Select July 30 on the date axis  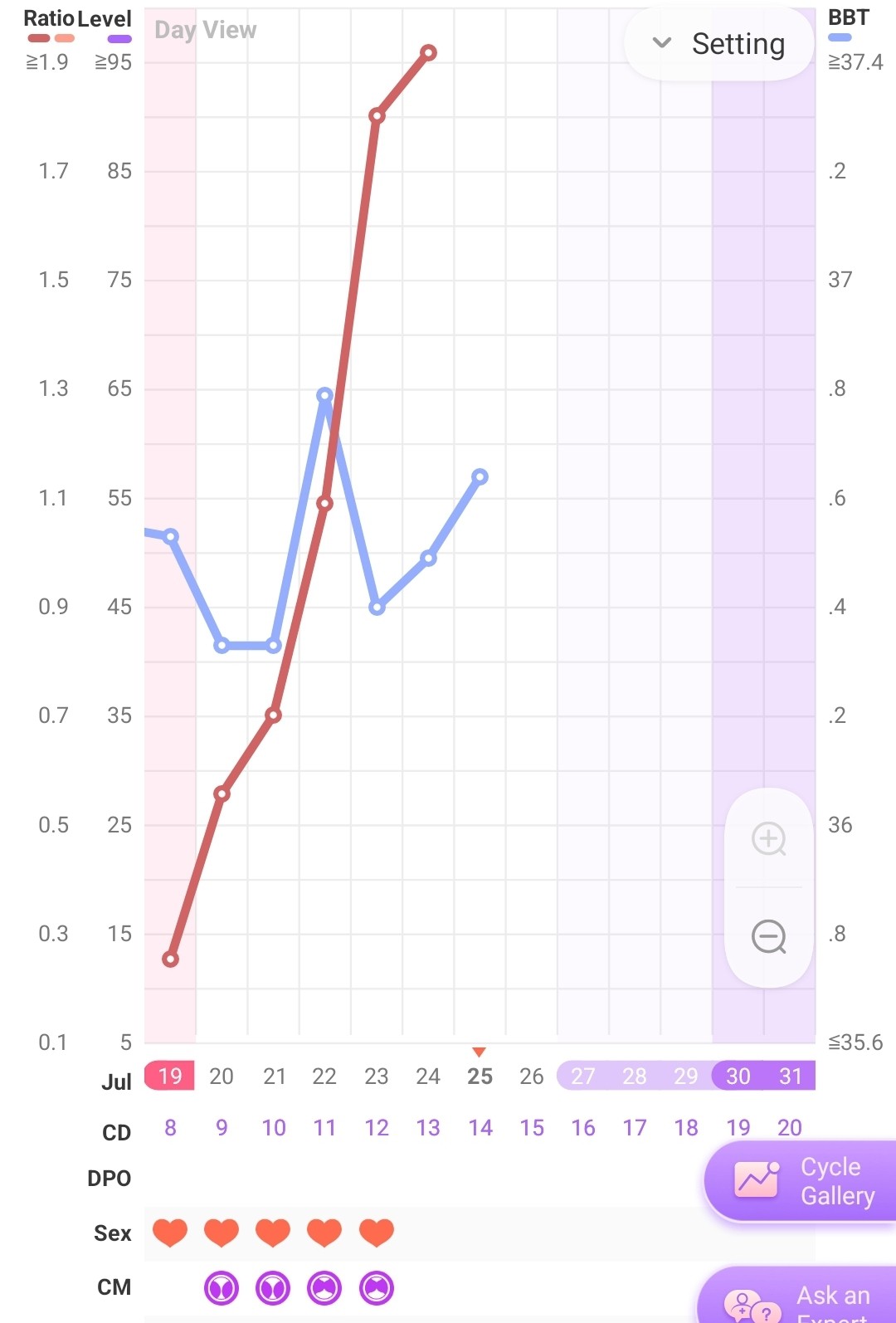(x=738, y=1076)
